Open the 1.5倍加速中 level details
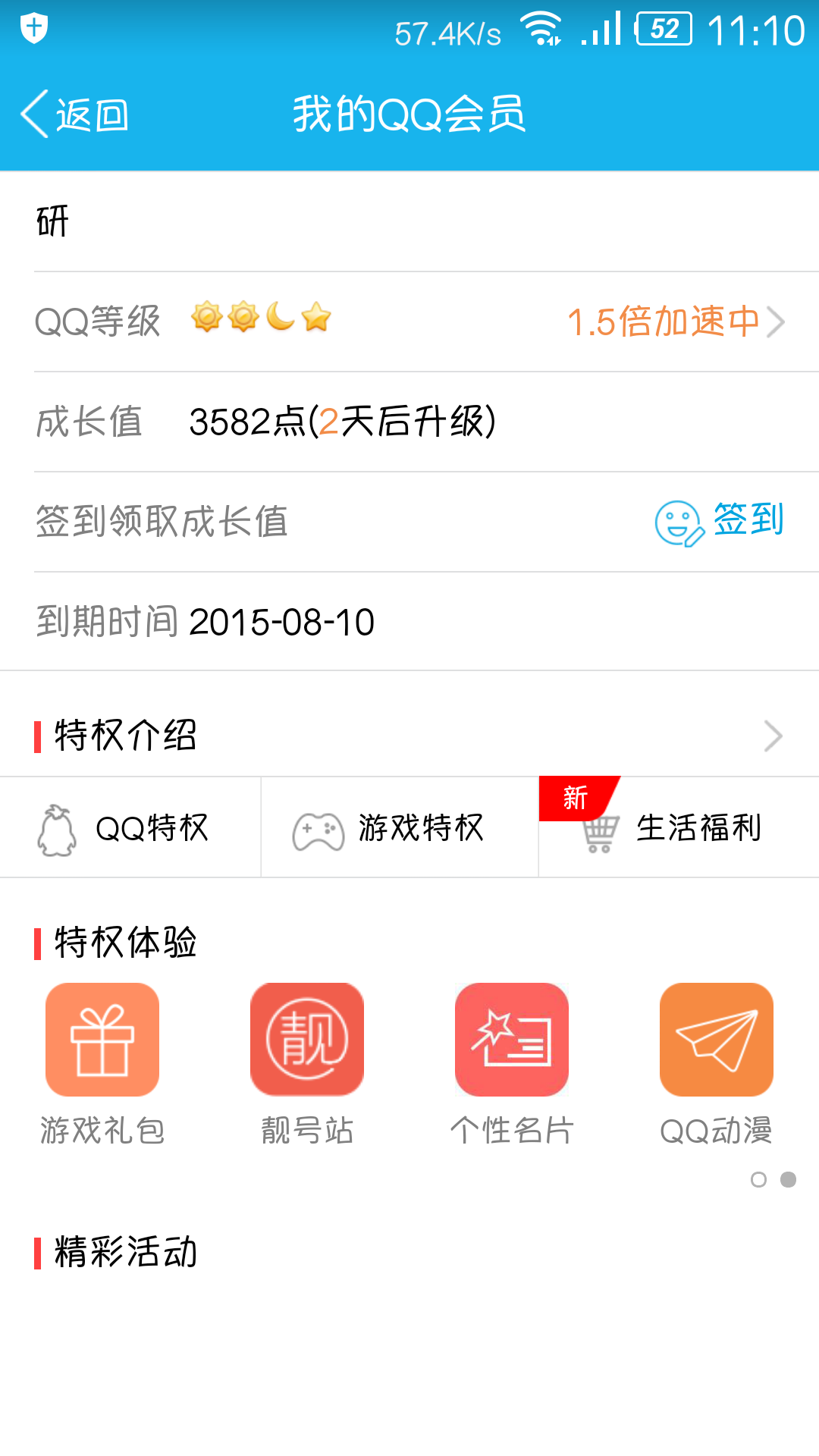 [x=676, y=322]
